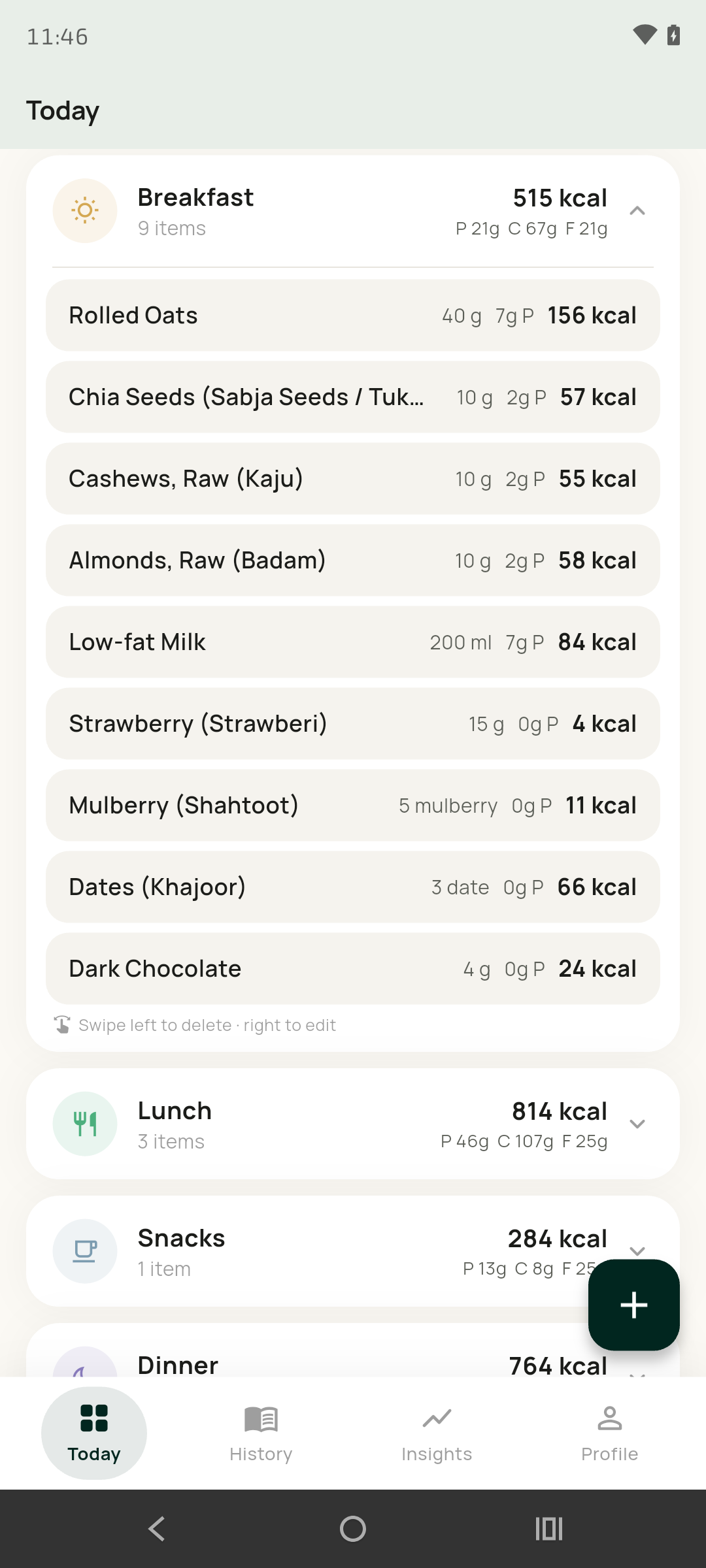The image size is (706, 1568).
Task: Tap the Android back navigation button
Action: point(156,1529)
